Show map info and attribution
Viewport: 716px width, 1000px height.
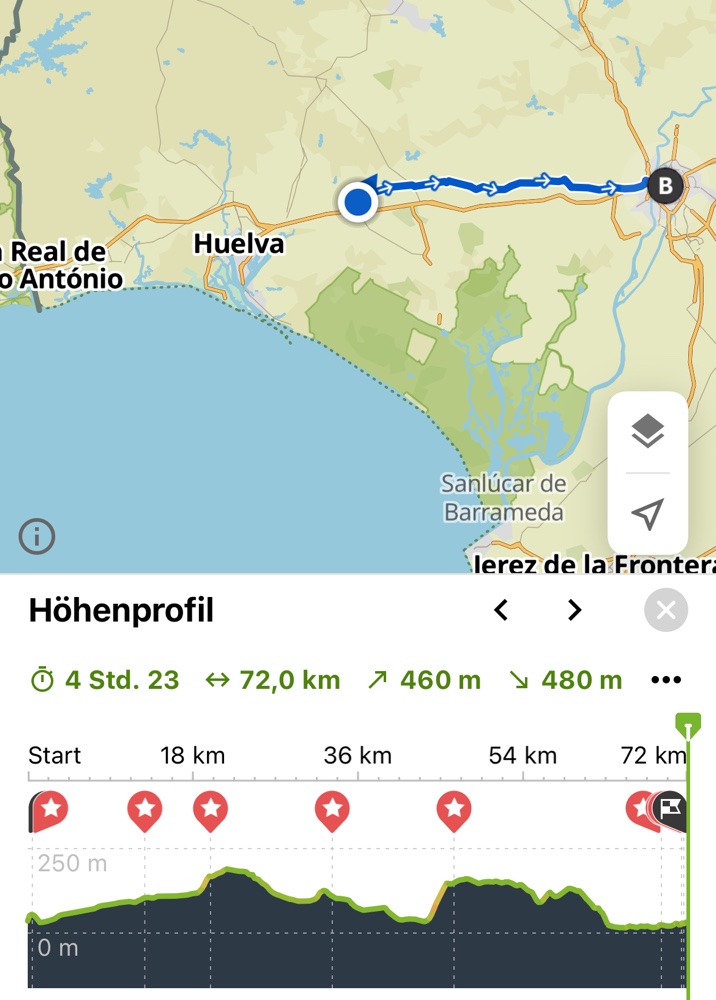tap(36, 537)
